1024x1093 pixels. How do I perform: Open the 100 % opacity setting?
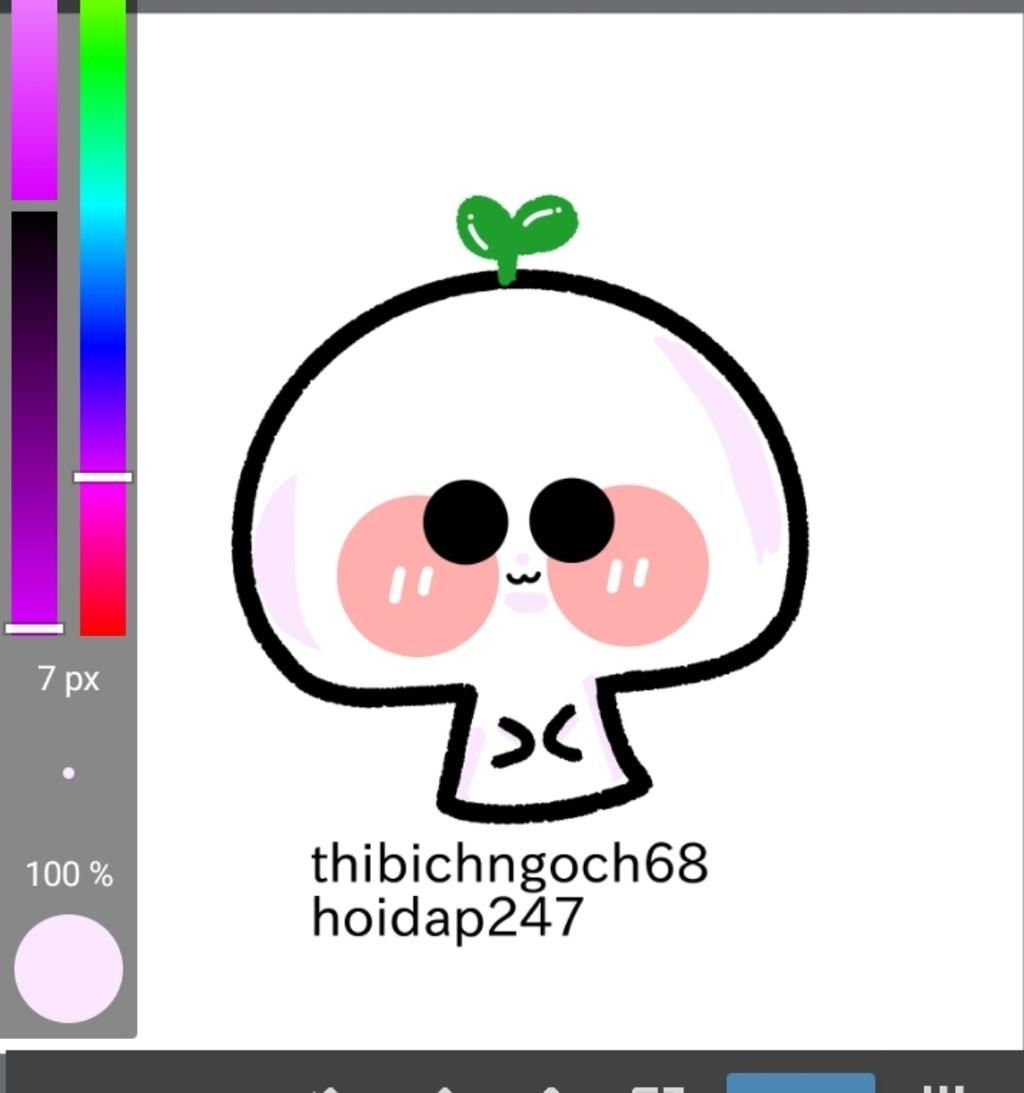pos(69,875)
